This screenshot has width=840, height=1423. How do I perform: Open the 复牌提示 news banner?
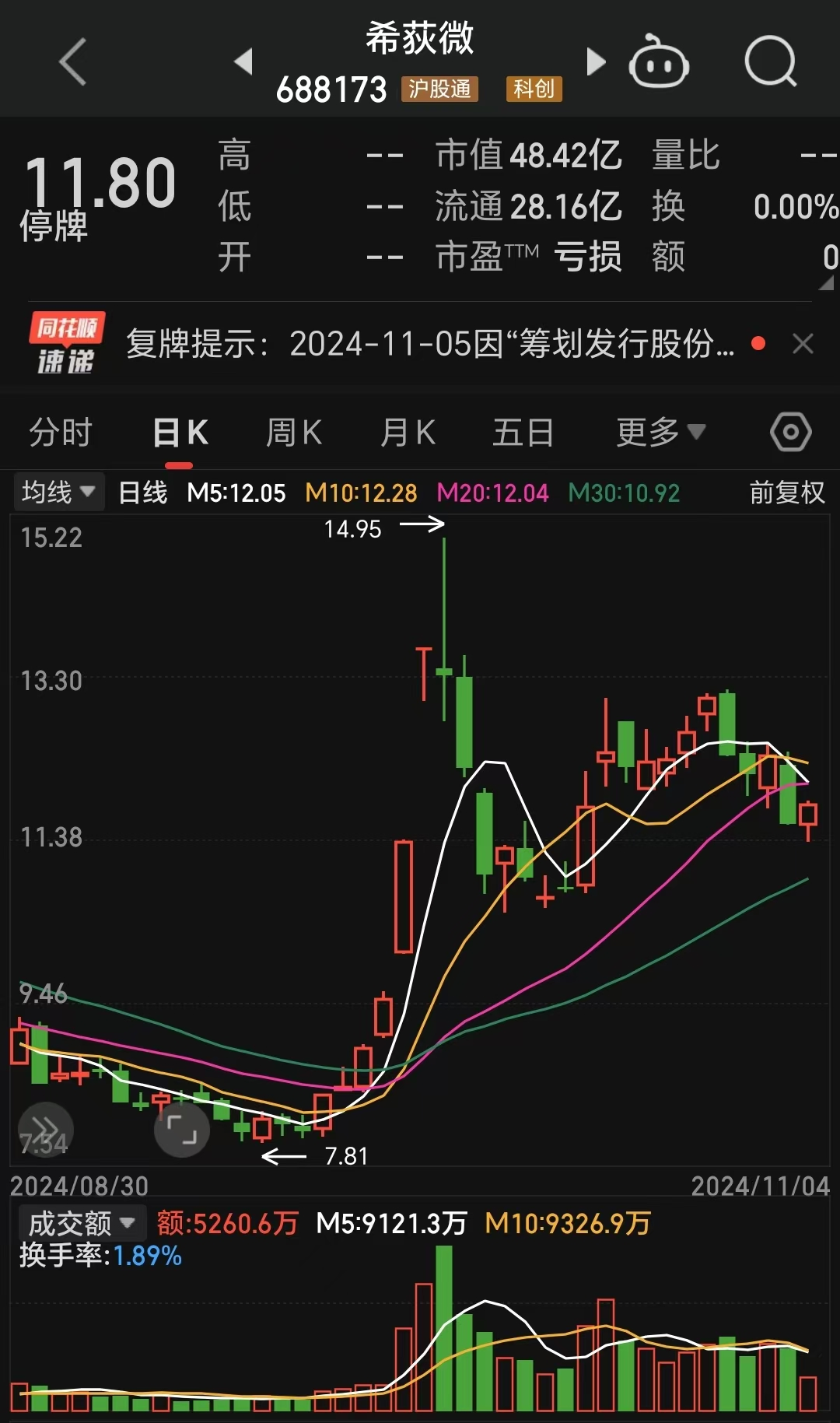(x=430, y=343)
